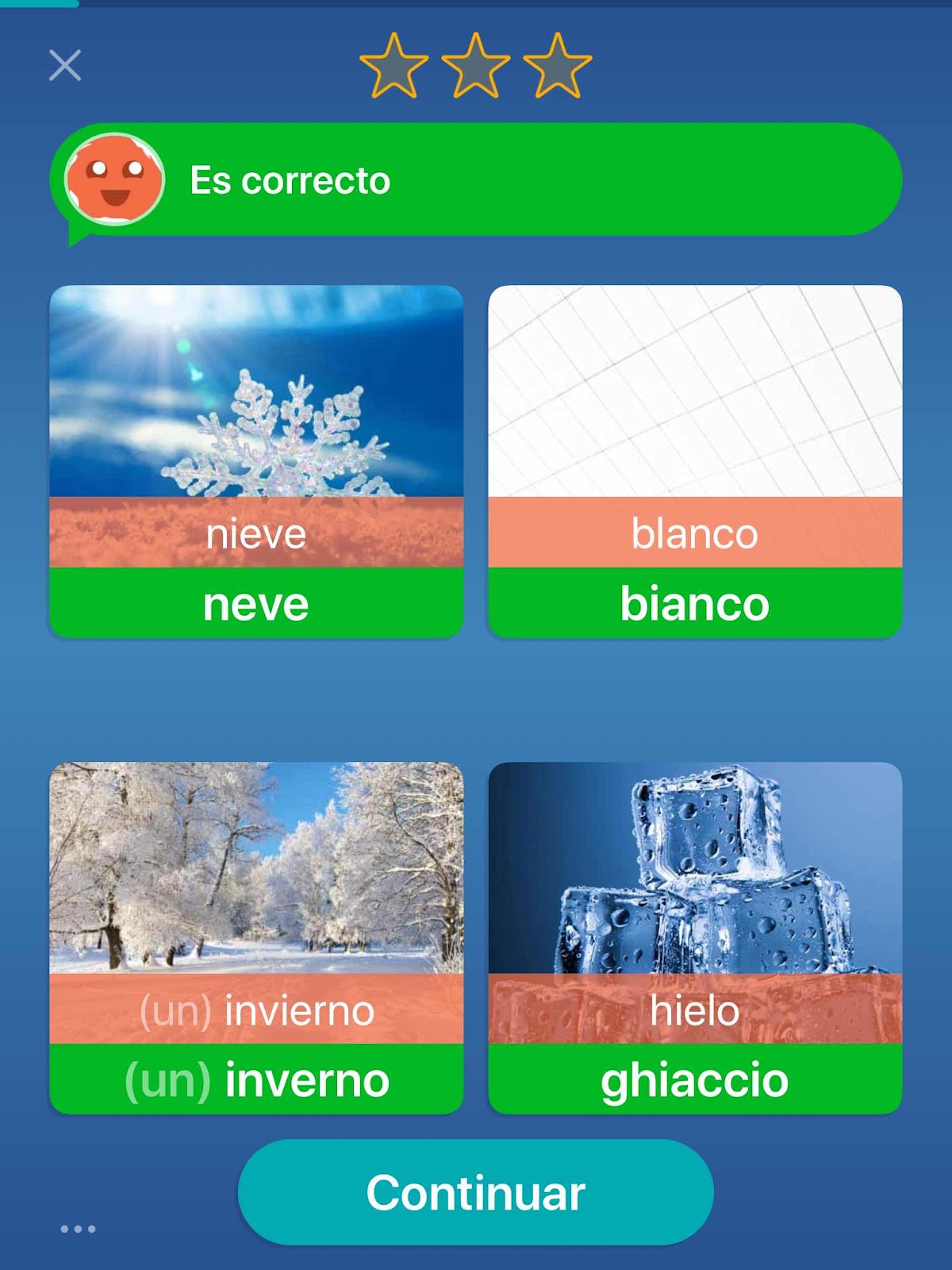Select the bianco white card
952x1270 pixels.
pos(695,461)
